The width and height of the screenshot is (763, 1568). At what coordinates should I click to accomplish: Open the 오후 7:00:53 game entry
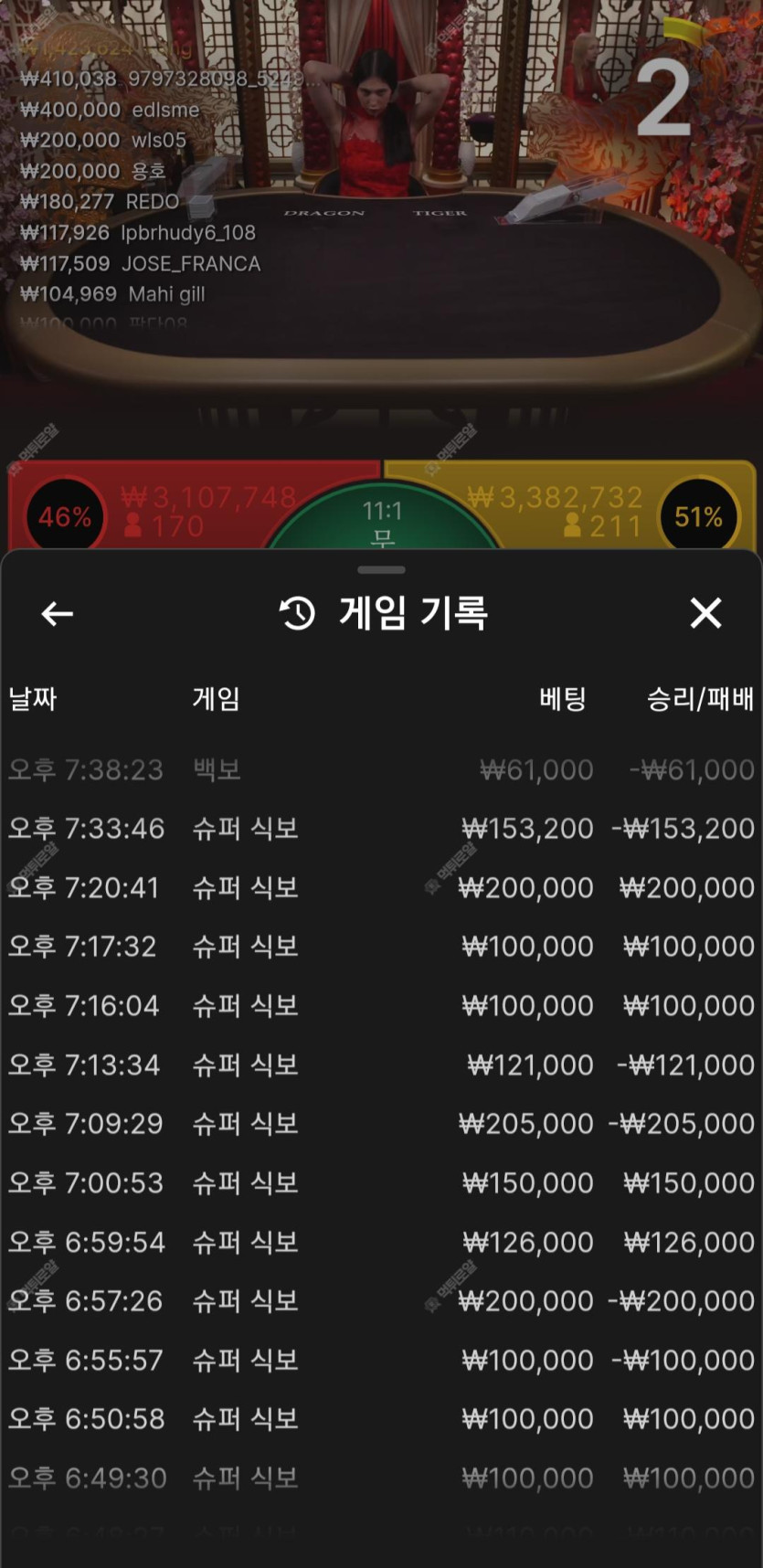click(x=381, y=1182)
